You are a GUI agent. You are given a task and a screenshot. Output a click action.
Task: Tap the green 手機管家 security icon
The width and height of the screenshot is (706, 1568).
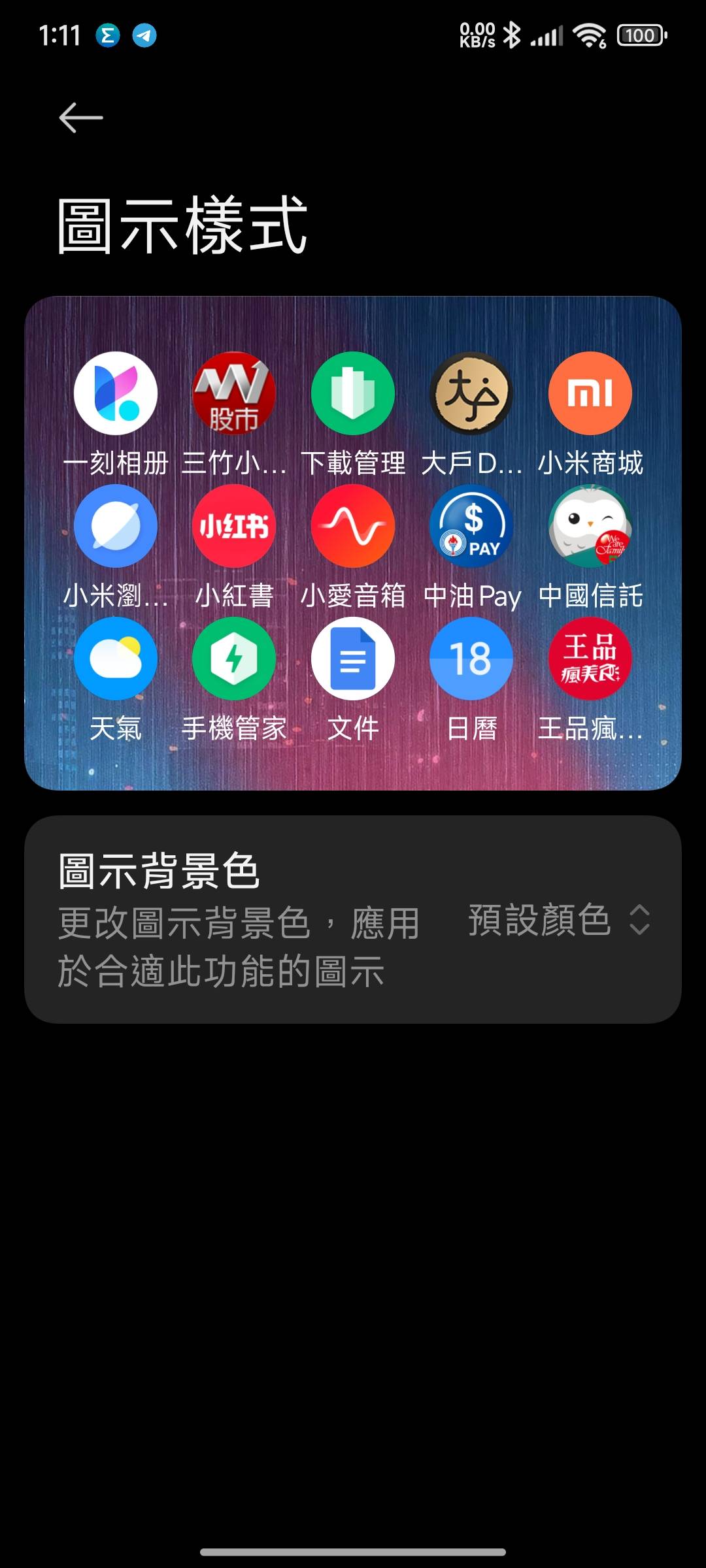pyautogui.click(x=235, y=659)
